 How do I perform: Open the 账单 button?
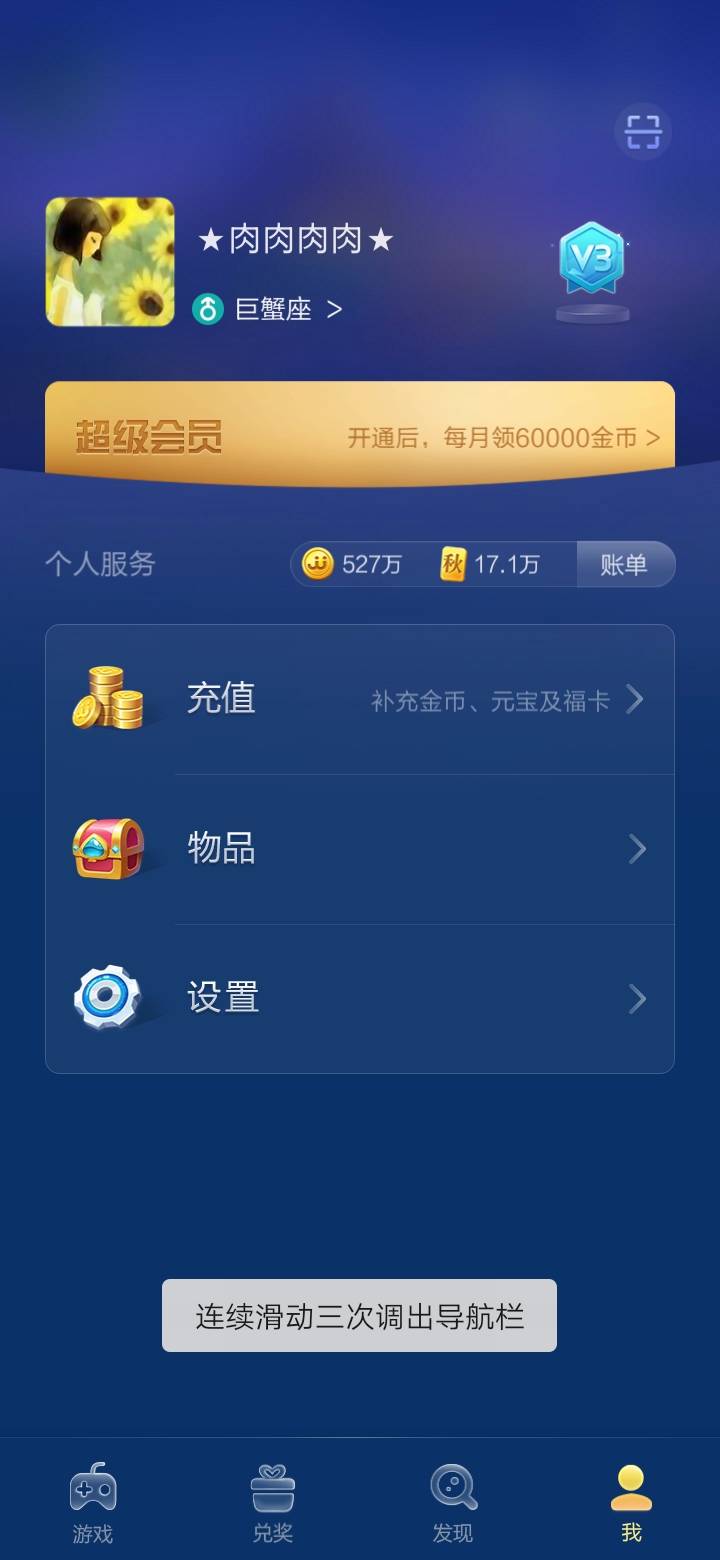(x=626, y=565)
